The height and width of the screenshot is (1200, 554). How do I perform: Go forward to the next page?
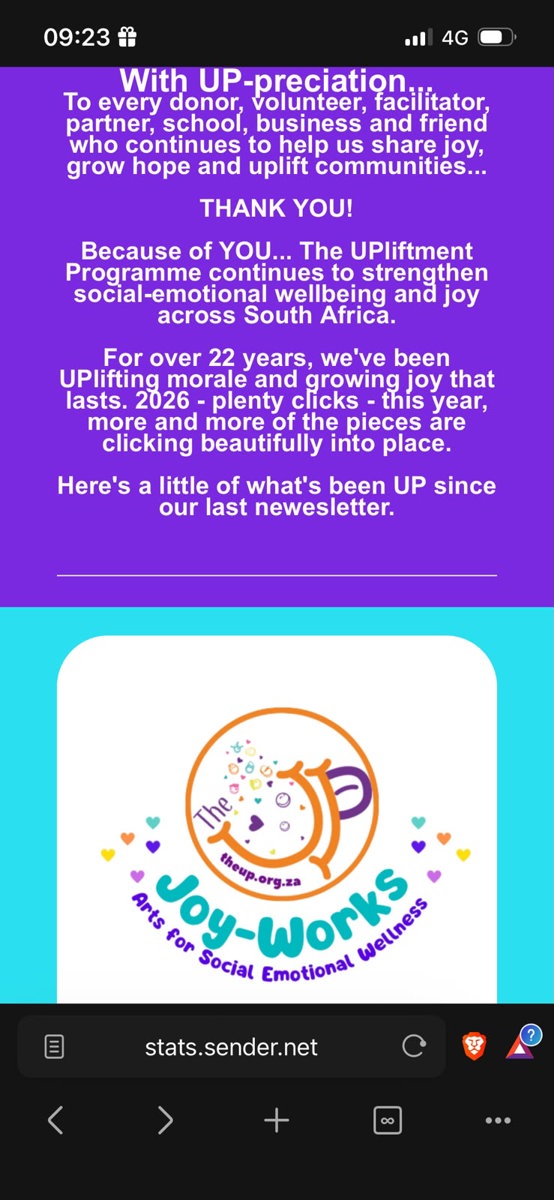[x=165, y=1121]
